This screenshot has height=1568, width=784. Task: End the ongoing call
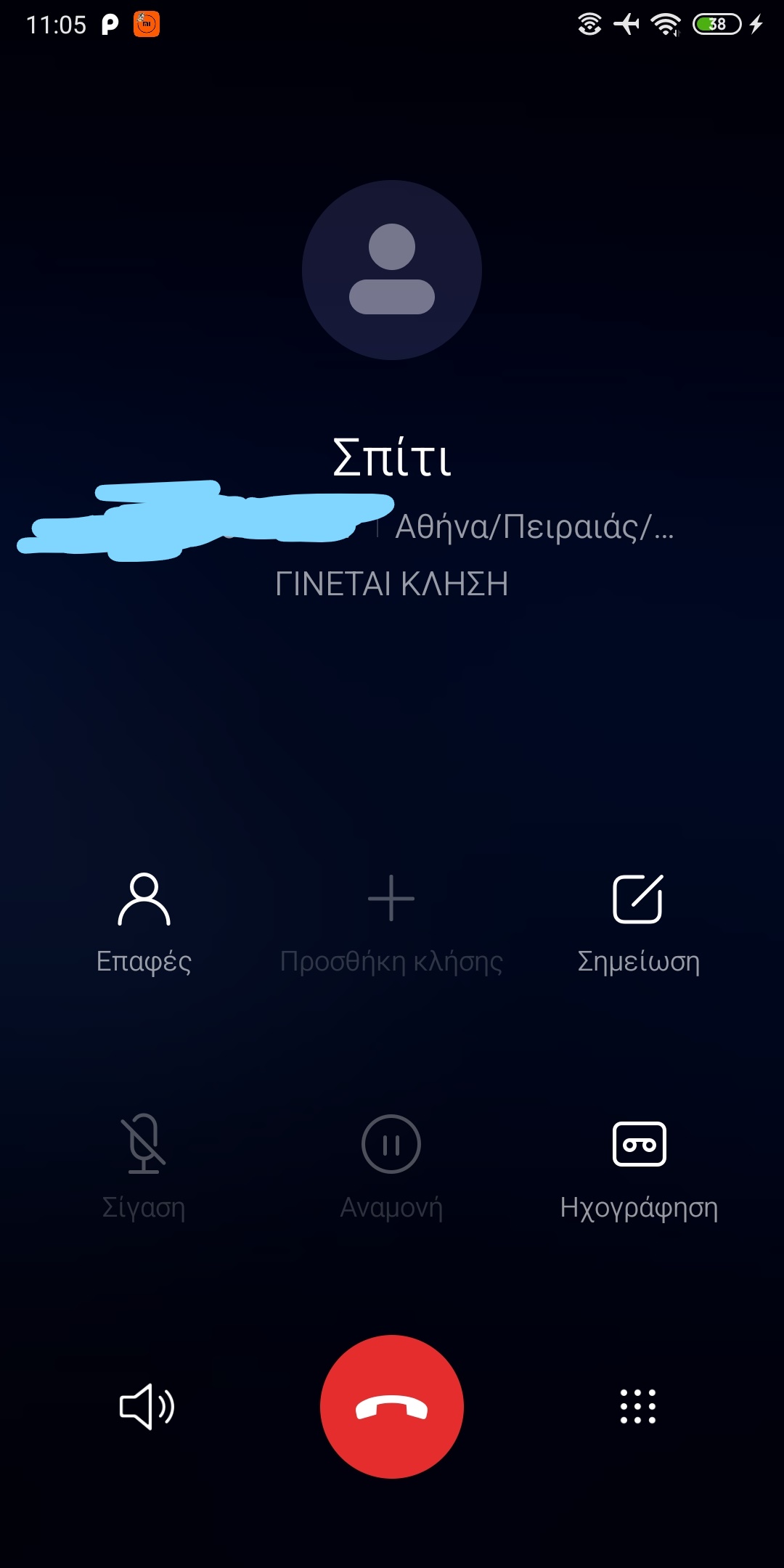click(392, 1407)
